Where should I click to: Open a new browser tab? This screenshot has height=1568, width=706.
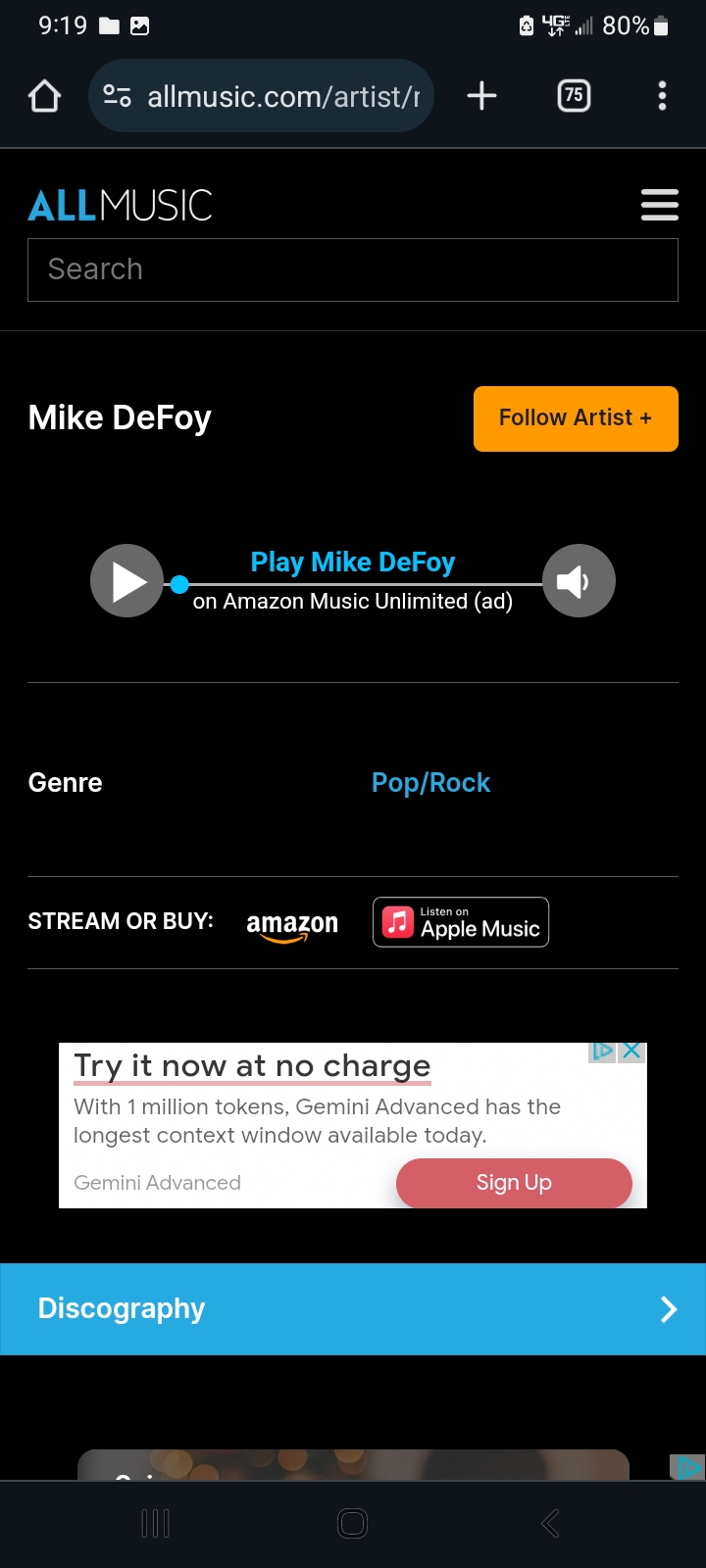(x=481, y=96)
